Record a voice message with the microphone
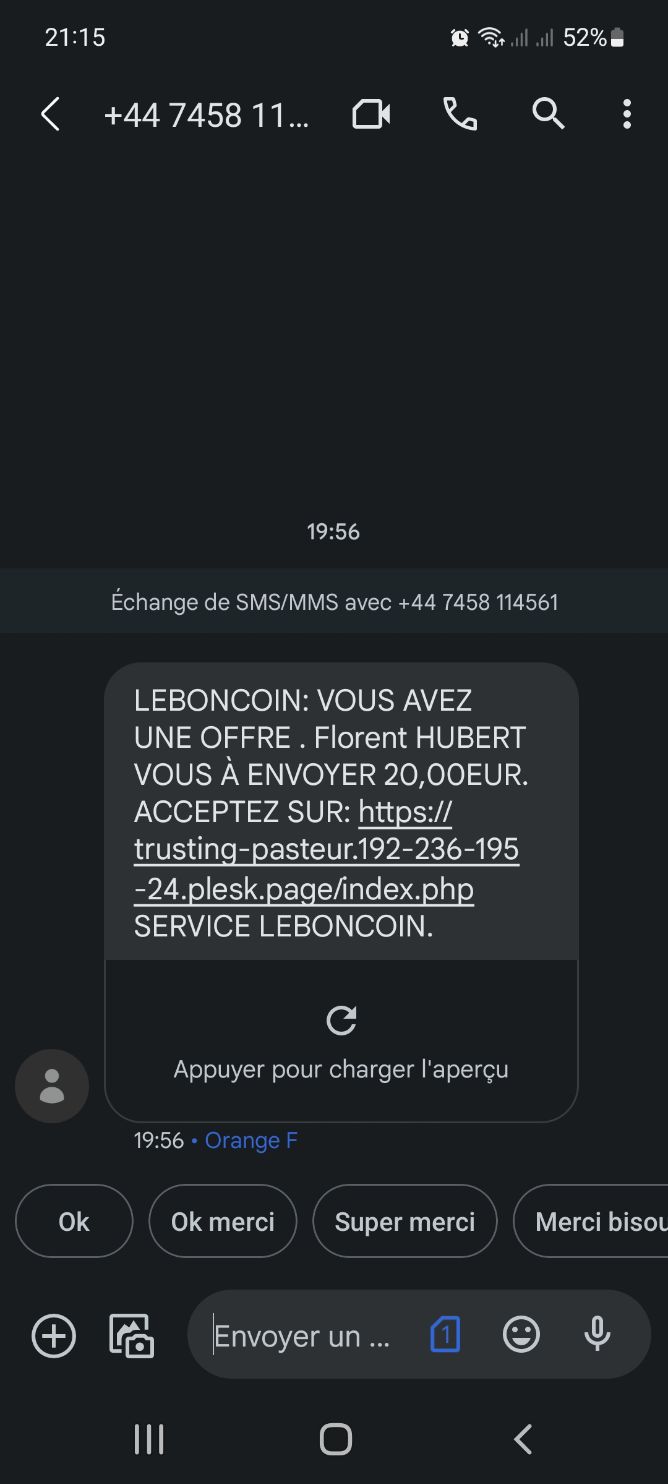The width and height of the screenshot is (668, 1484). pos(597,1335)
